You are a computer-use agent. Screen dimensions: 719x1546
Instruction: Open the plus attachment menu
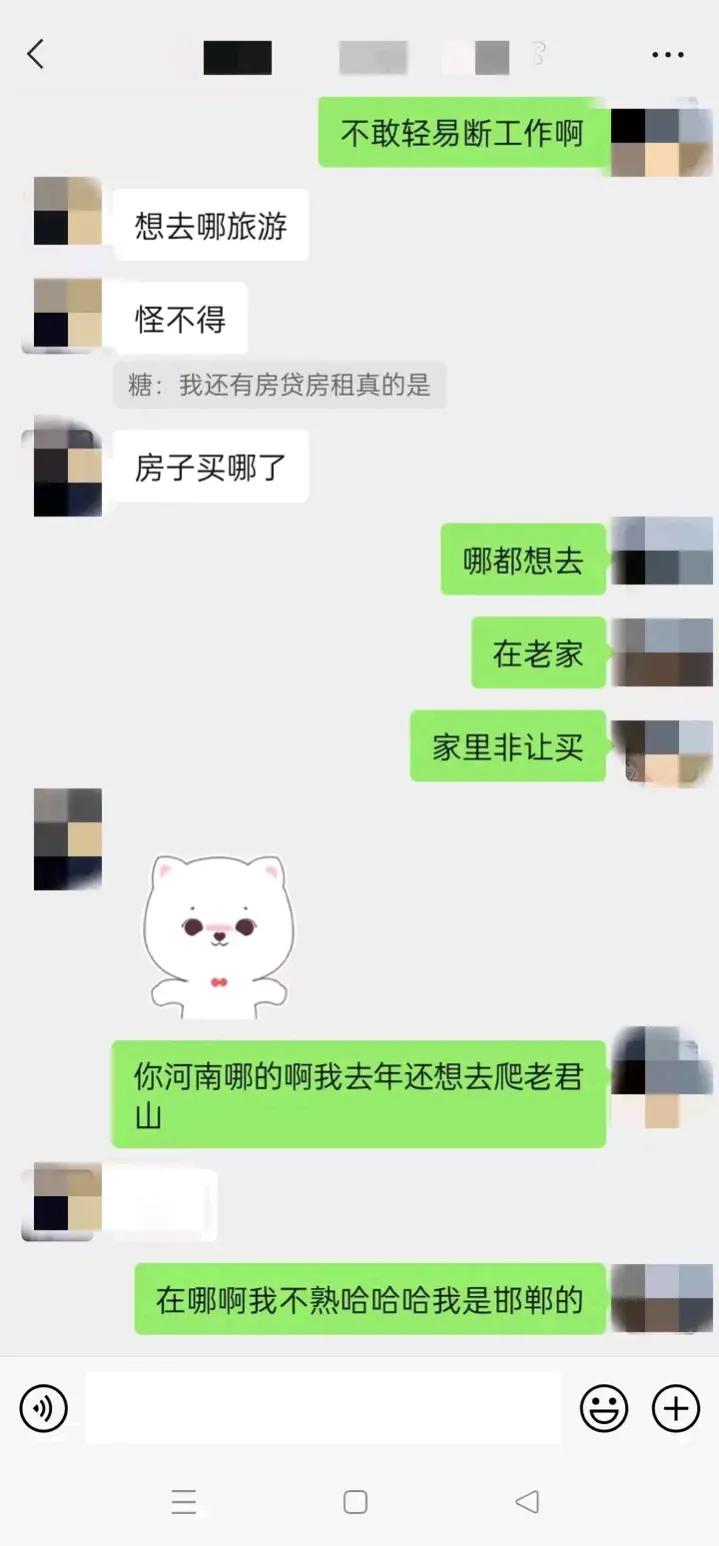point(676,1408)
